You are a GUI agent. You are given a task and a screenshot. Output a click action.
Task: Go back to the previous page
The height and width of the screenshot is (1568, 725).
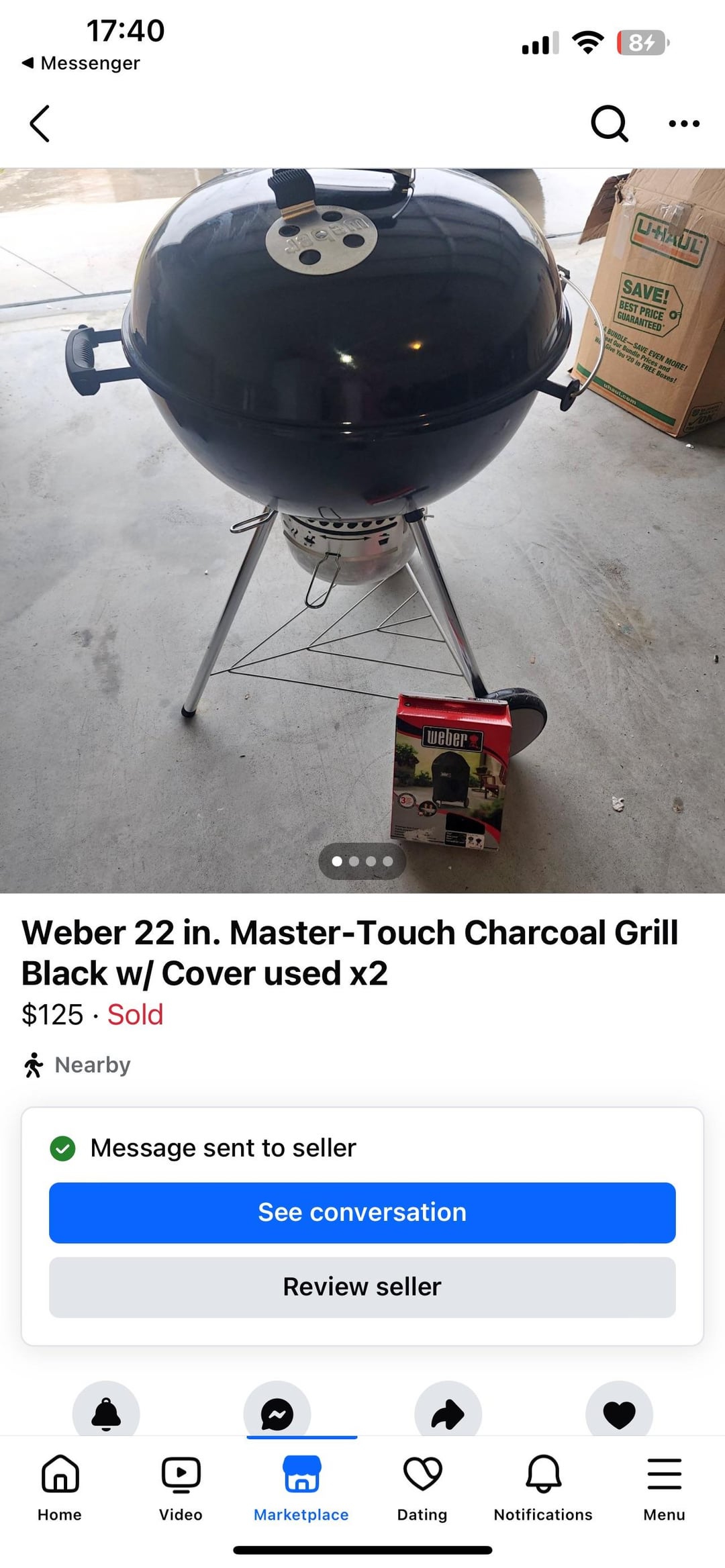click(40, 124)
